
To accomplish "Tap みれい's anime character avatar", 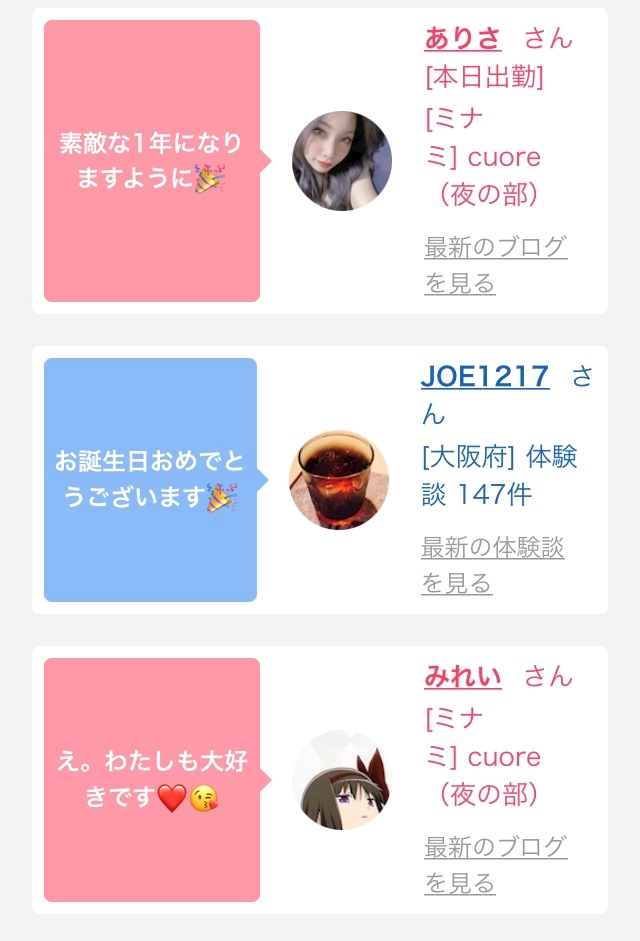I will [342, 780].
